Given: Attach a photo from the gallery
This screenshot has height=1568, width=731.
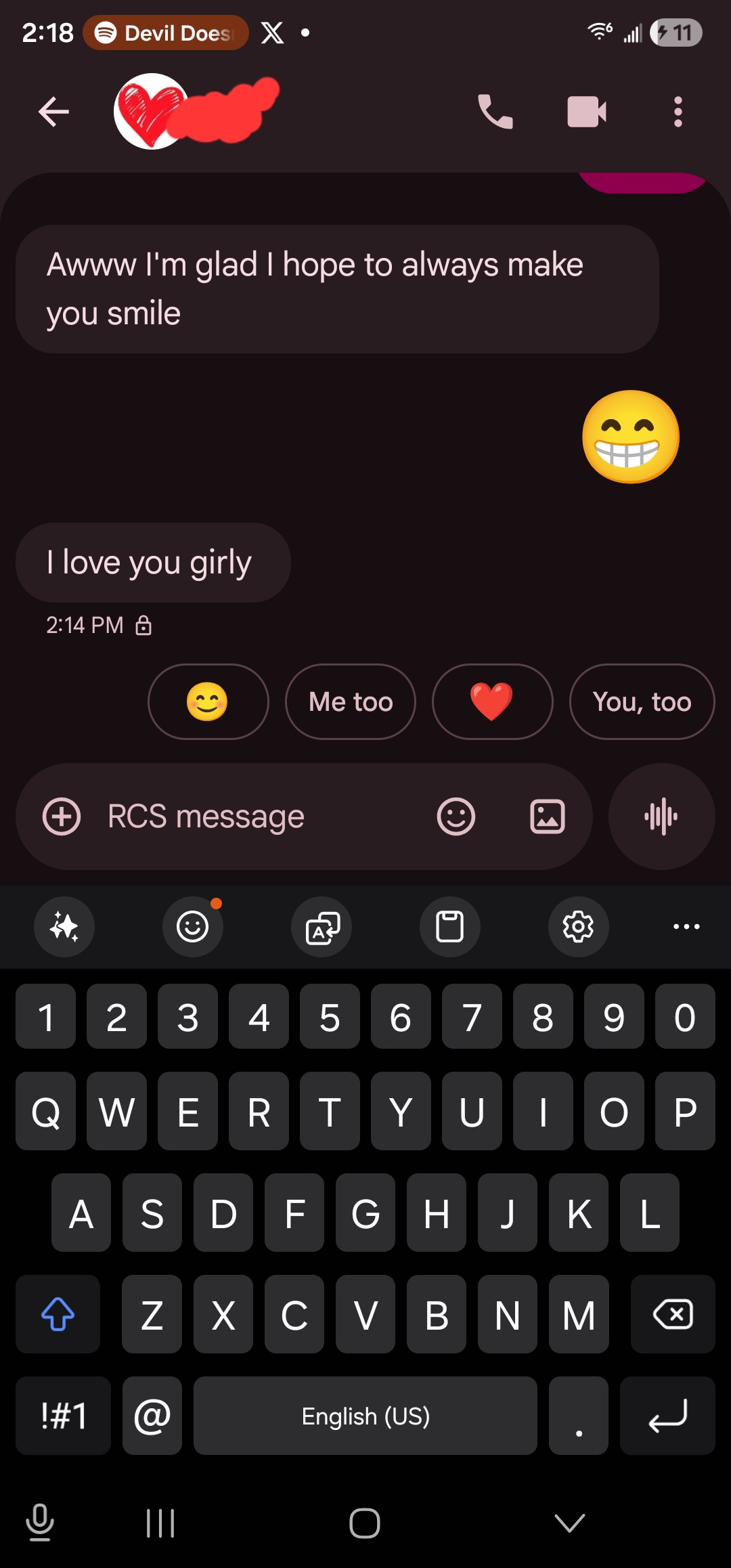Looking at the screenshot, I should (x=547, y=816).
